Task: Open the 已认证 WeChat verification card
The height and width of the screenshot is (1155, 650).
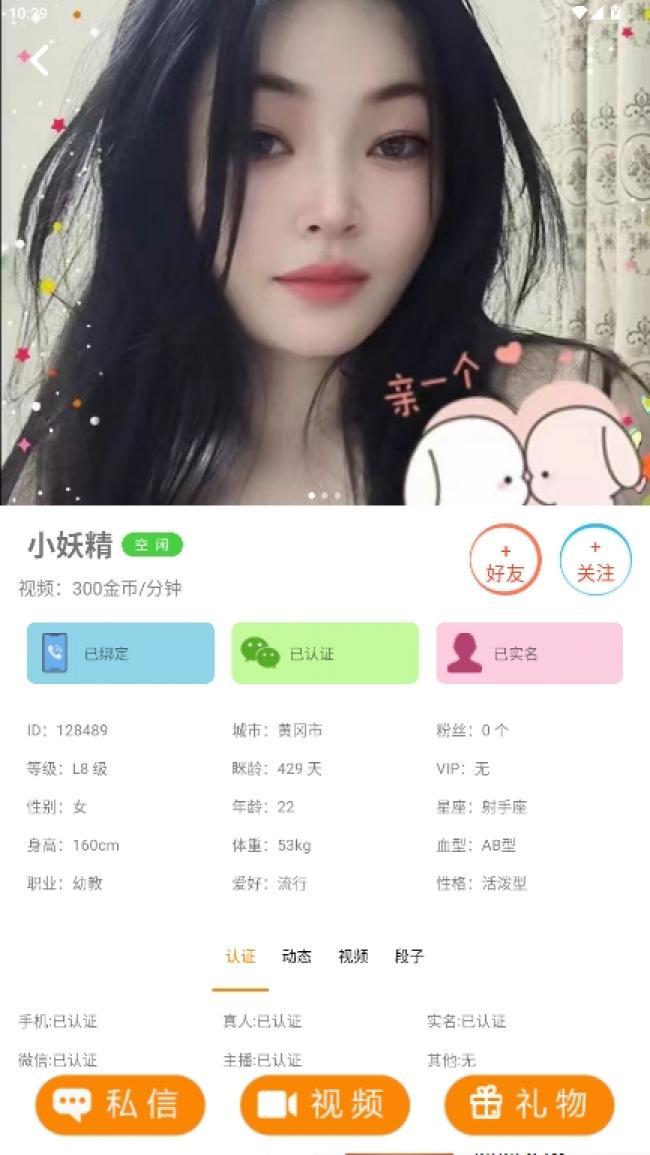Action: (x=325, y=653)
